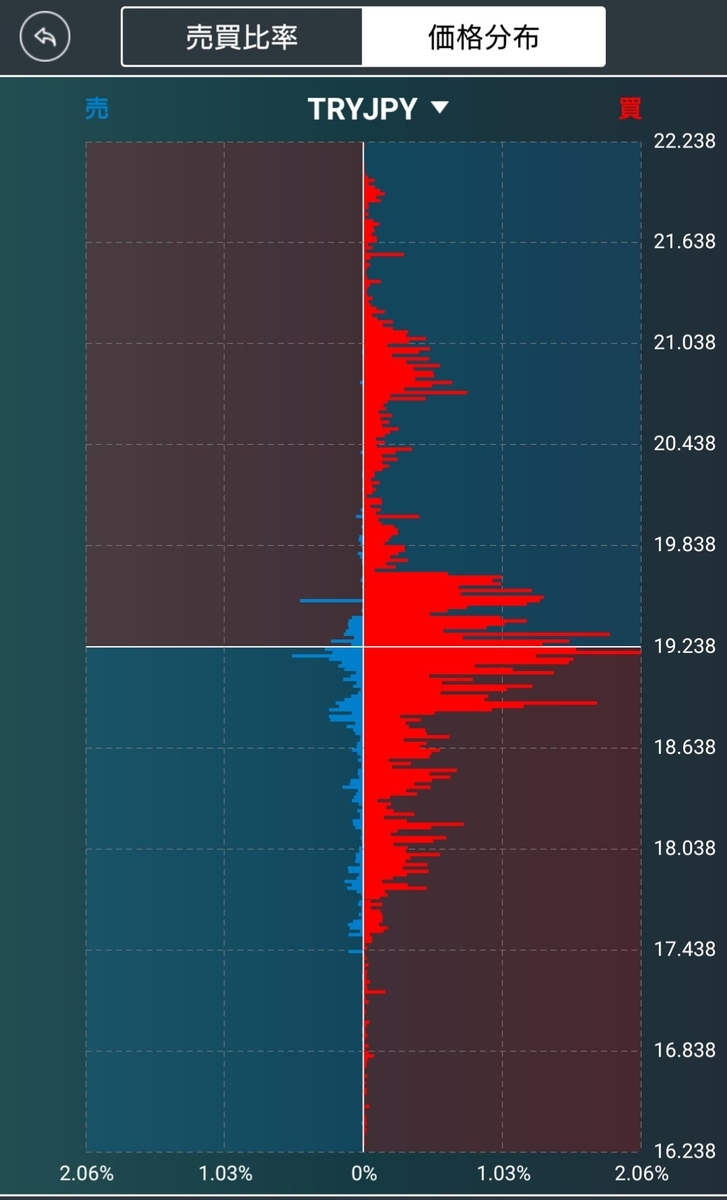Select the 価格分布 tab

(x=484, y=38)
